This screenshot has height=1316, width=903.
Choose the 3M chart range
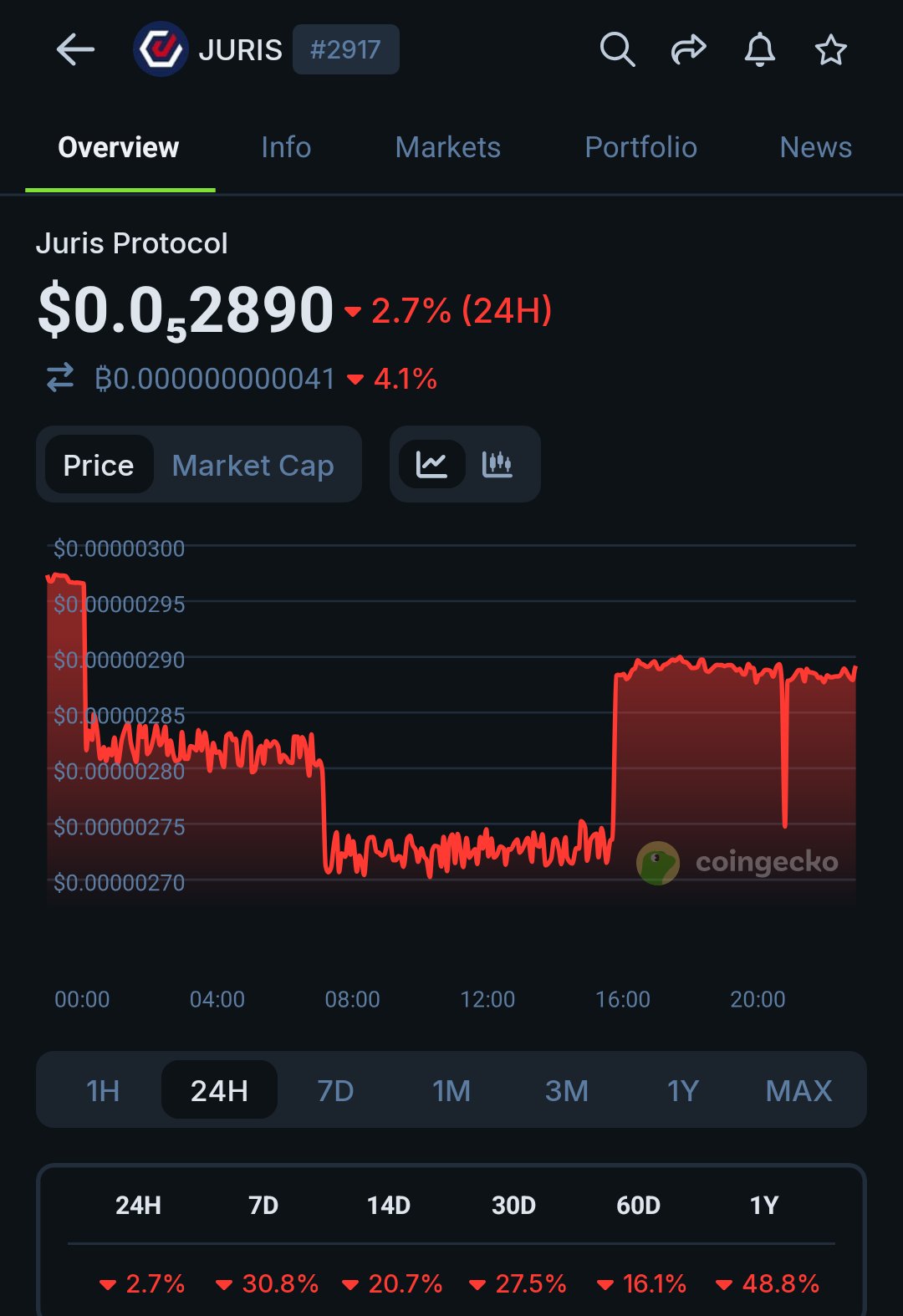tap(567, 1090)
